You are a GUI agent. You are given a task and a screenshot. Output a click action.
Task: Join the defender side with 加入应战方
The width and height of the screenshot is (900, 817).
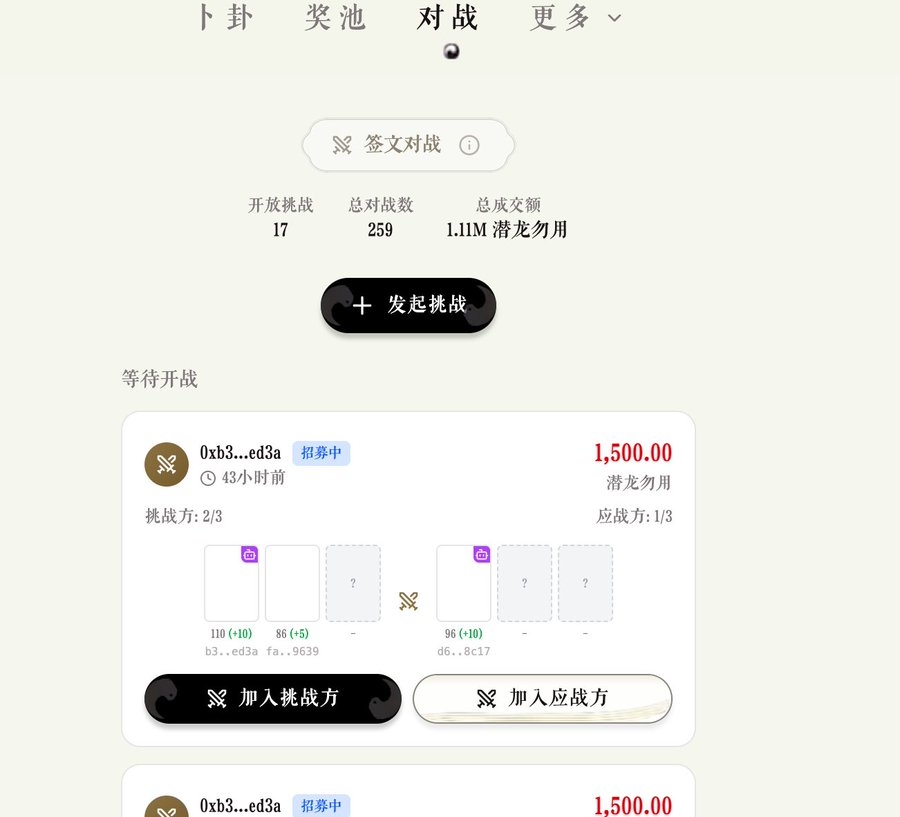click(542, 698)
